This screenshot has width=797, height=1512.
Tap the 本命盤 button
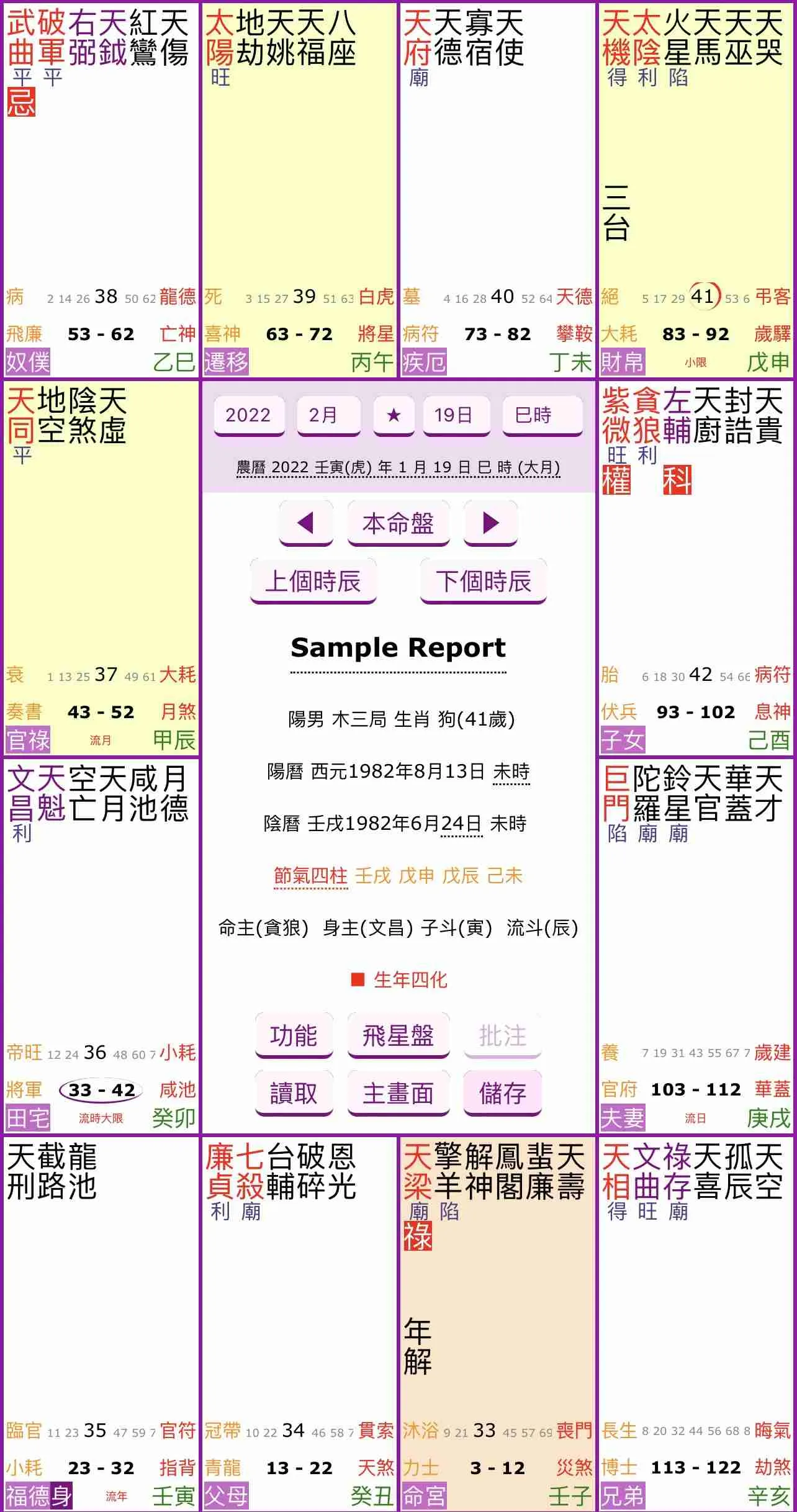pyautogui.click(x=398, y=523)
